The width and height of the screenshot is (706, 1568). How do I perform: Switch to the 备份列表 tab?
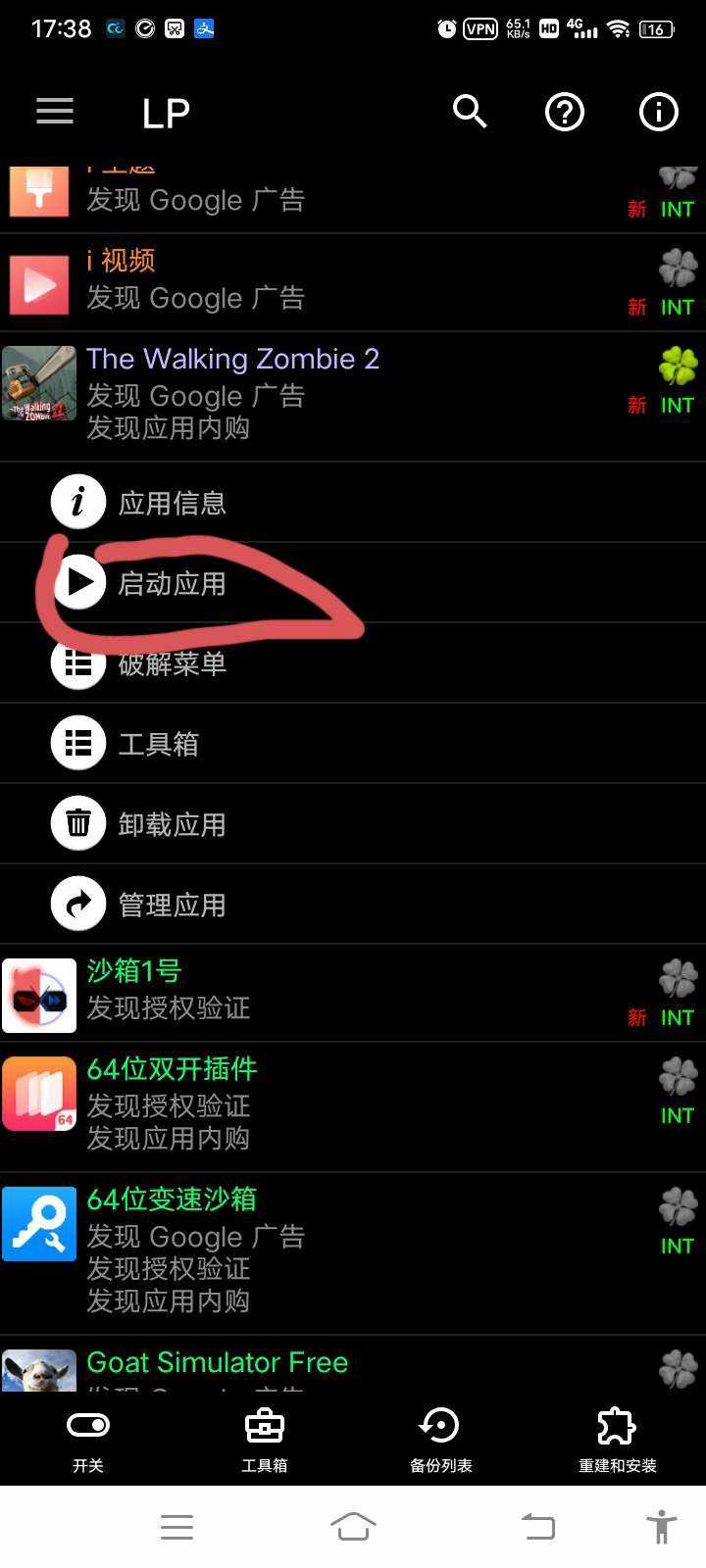tap(441, 1441)
